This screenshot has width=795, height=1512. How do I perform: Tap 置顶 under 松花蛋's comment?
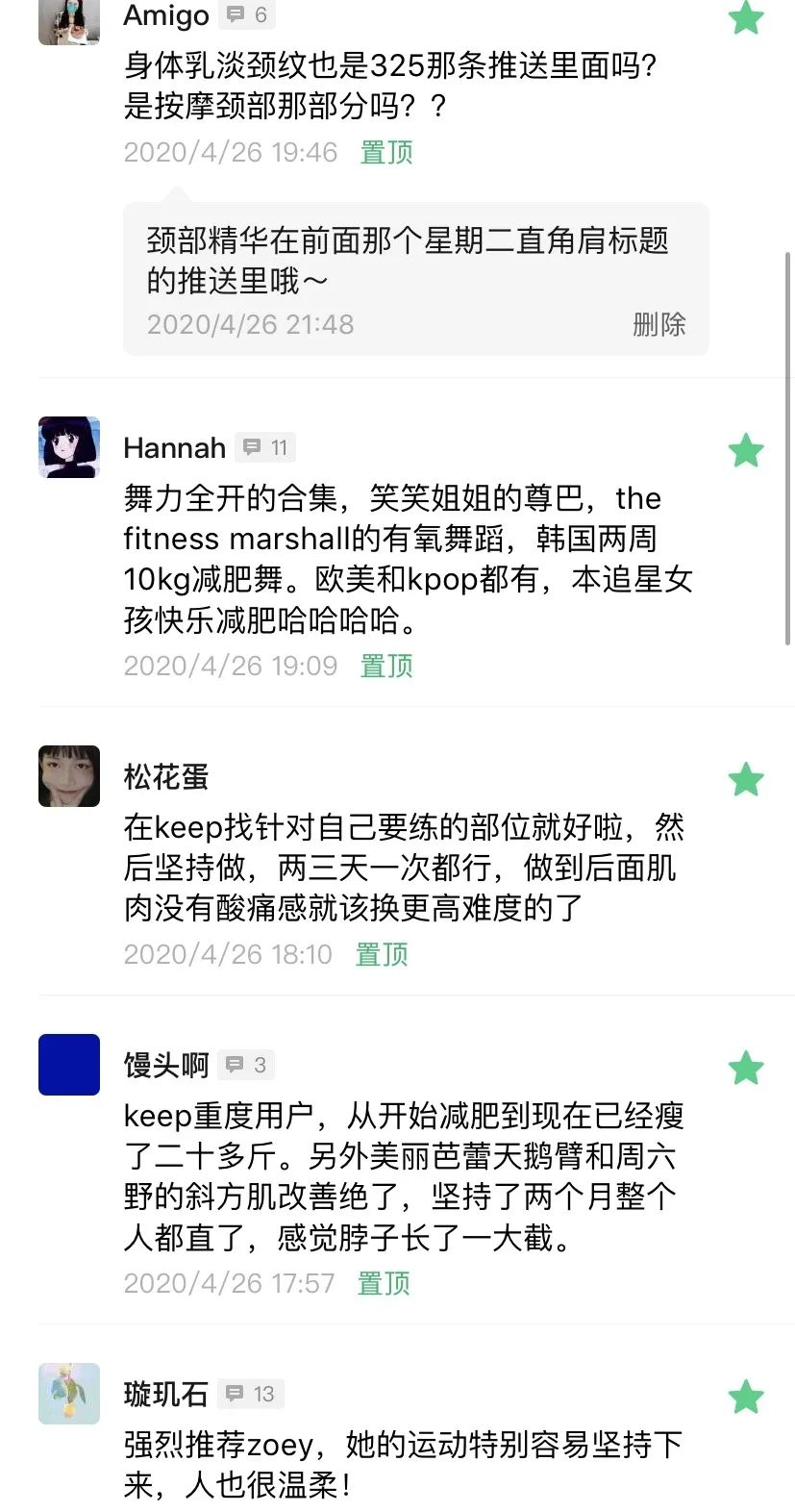[x=382, y=954]
